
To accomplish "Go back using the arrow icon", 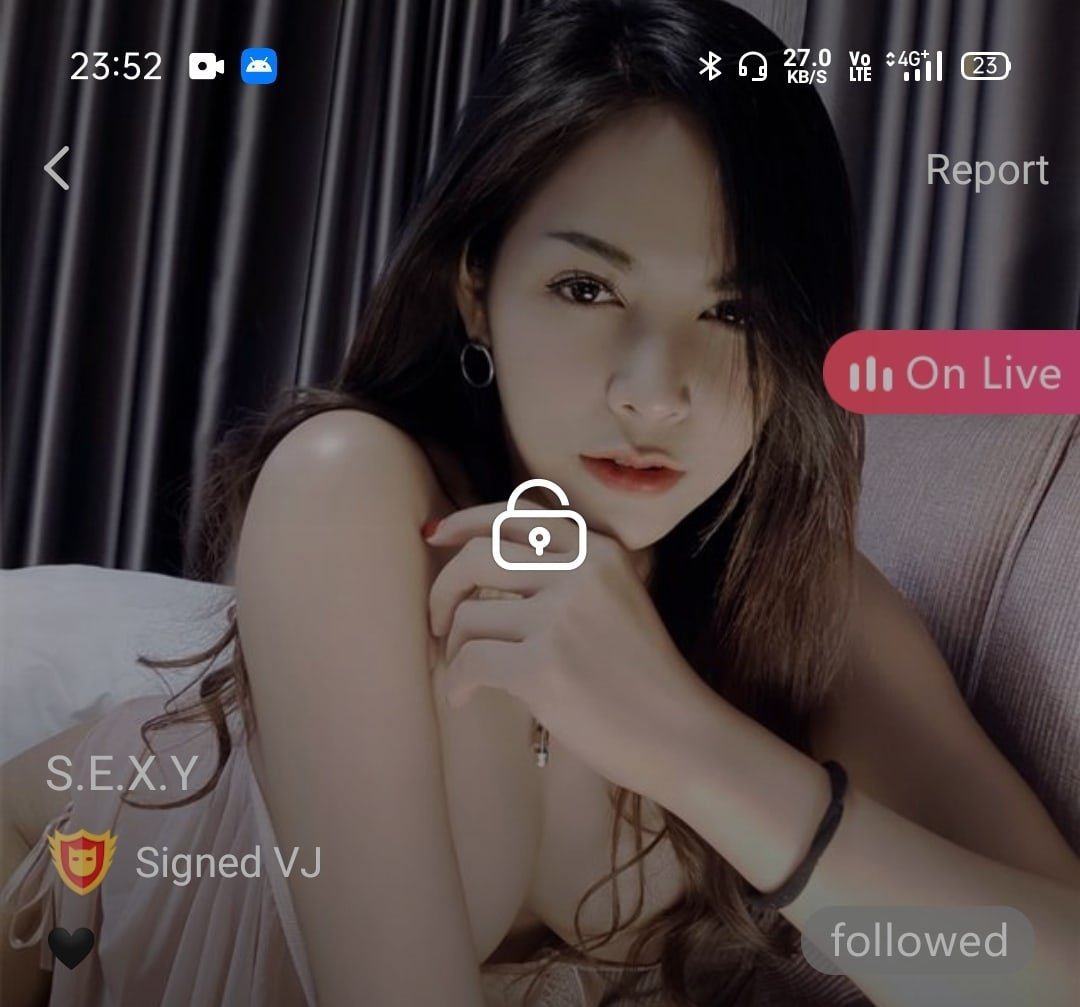I will click(57, 168).
